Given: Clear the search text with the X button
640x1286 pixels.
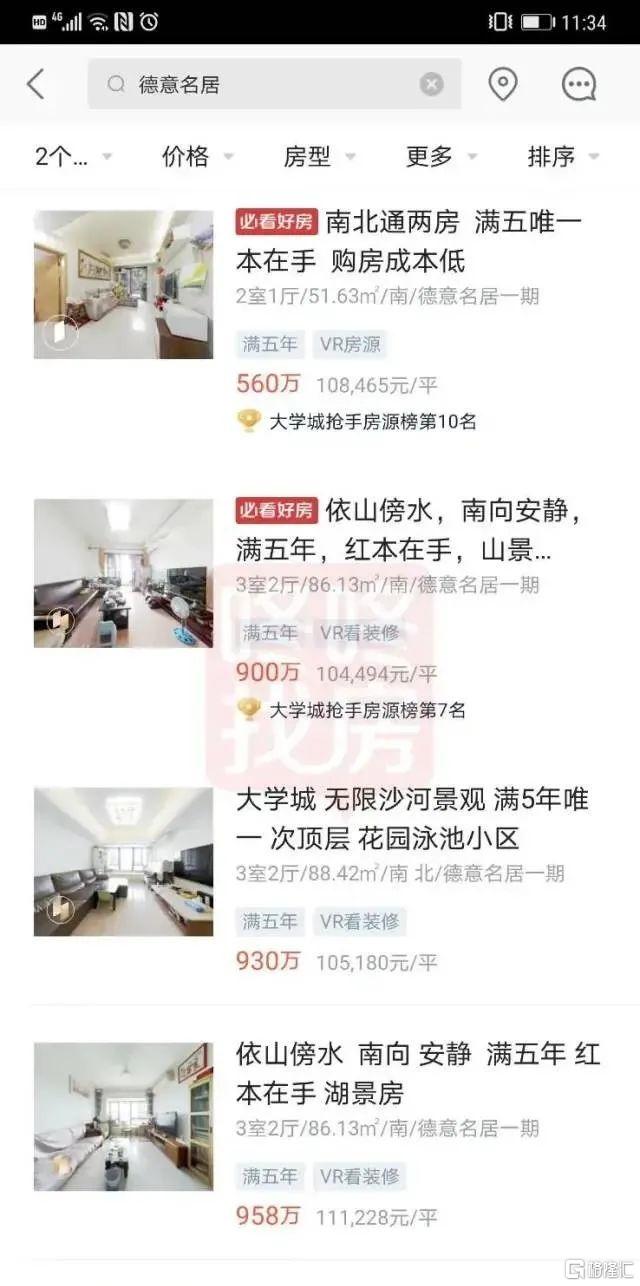Looking at the screenshot, I should pyautogui.click(x=431, y=85).
